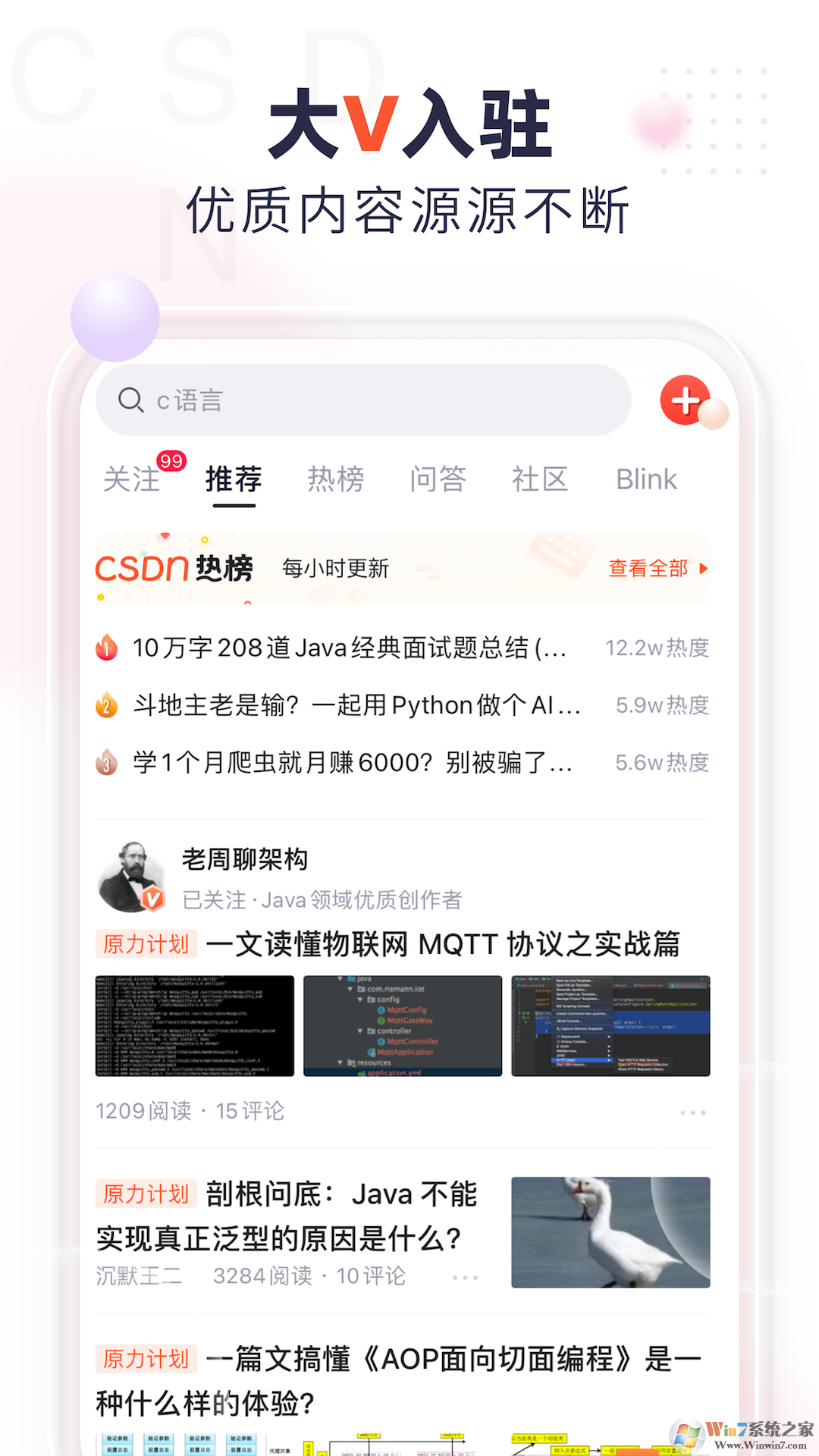Tap the CSDN热榜 logo banner
Viewport: 819px width, 1456px height.
coord(176,569)
